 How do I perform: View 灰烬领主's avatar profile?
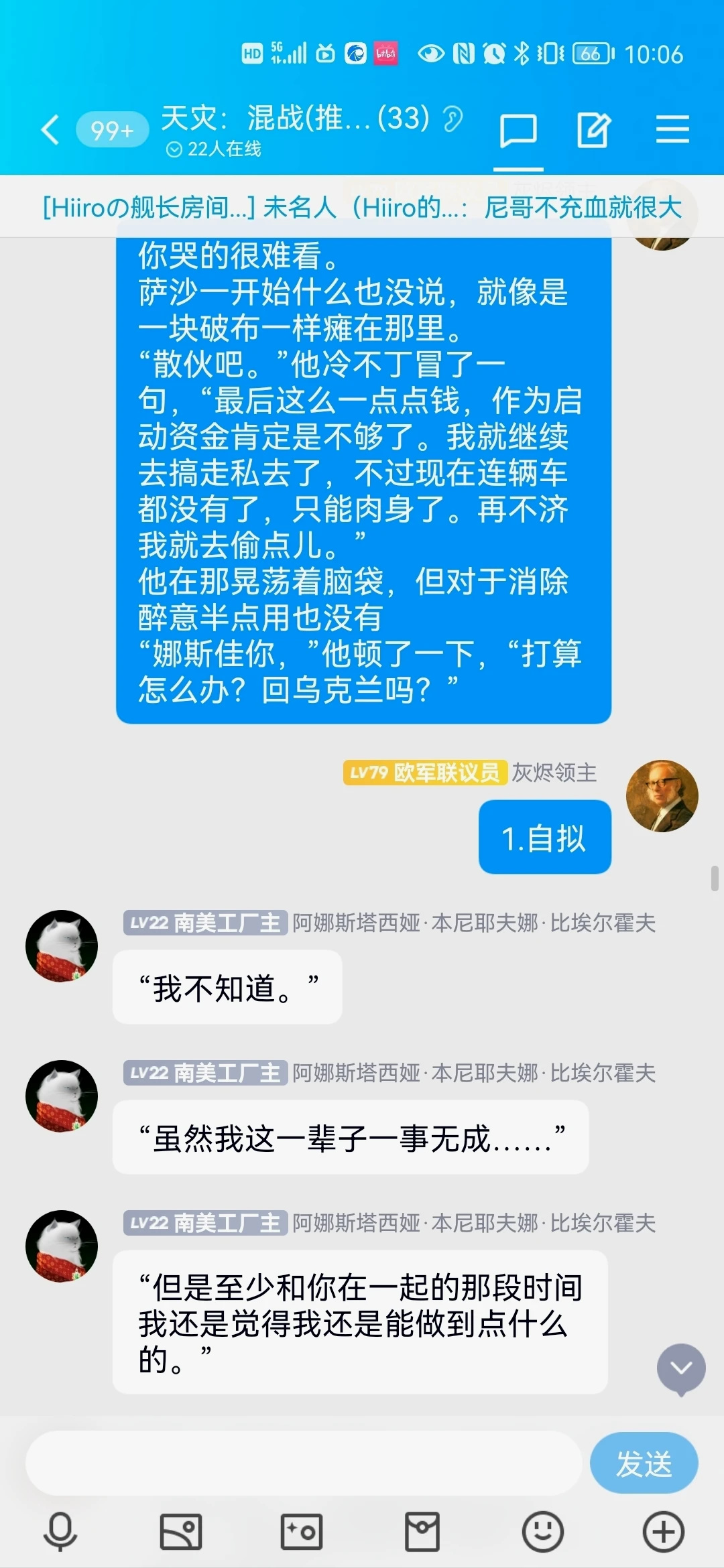[662, 796]
